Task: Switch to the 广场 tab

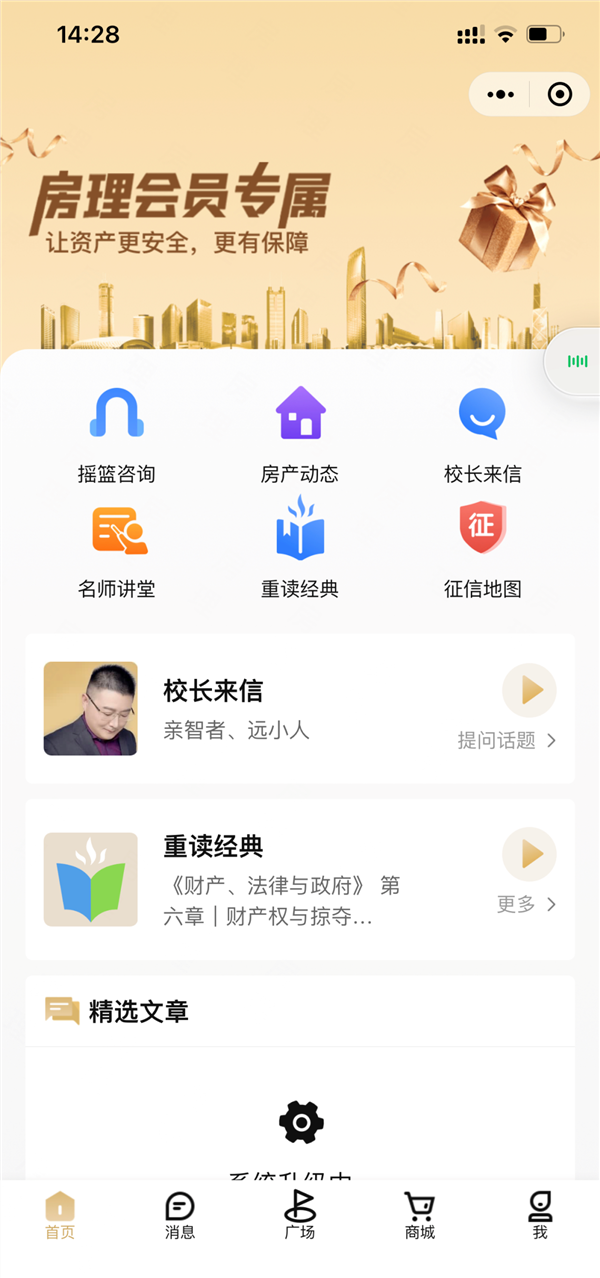Action: [300, 1215]
